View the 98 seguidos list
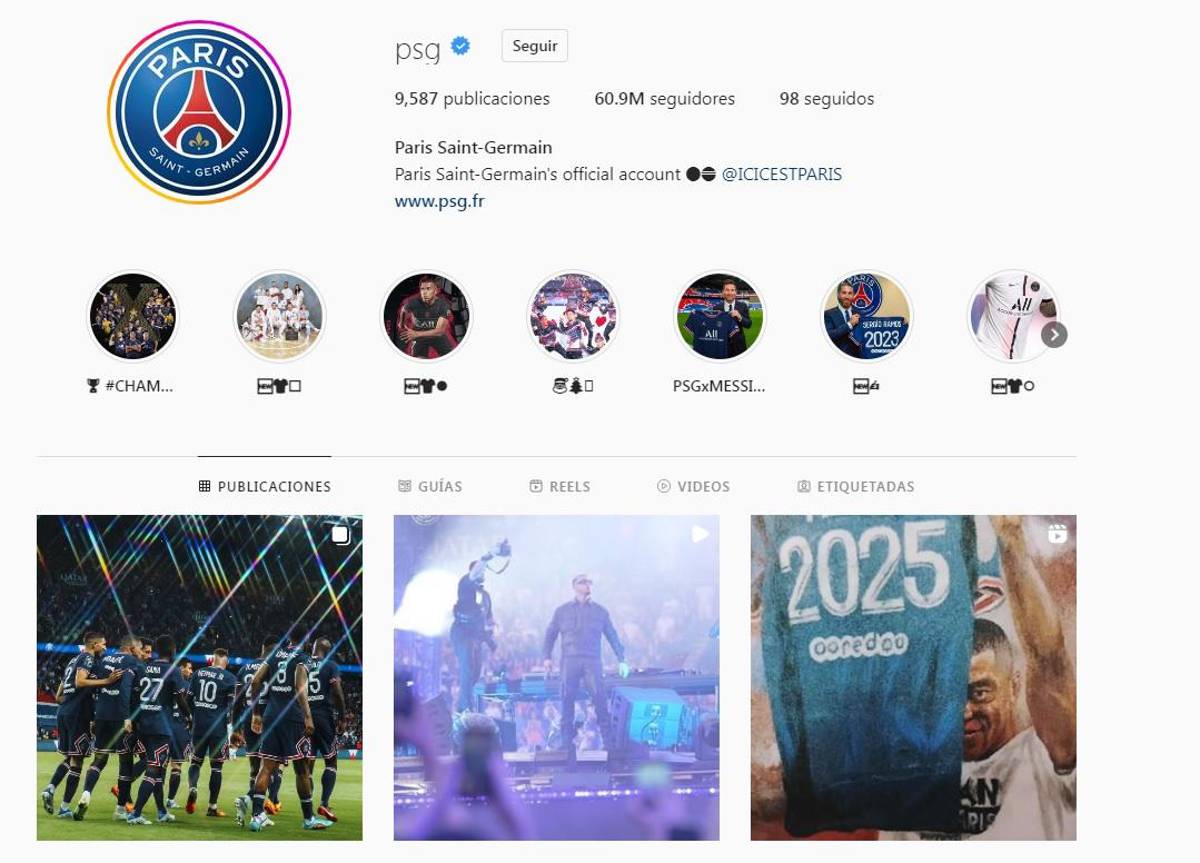Image resolution: width=1200 pixels, height=863 pixels. (826, 99)
